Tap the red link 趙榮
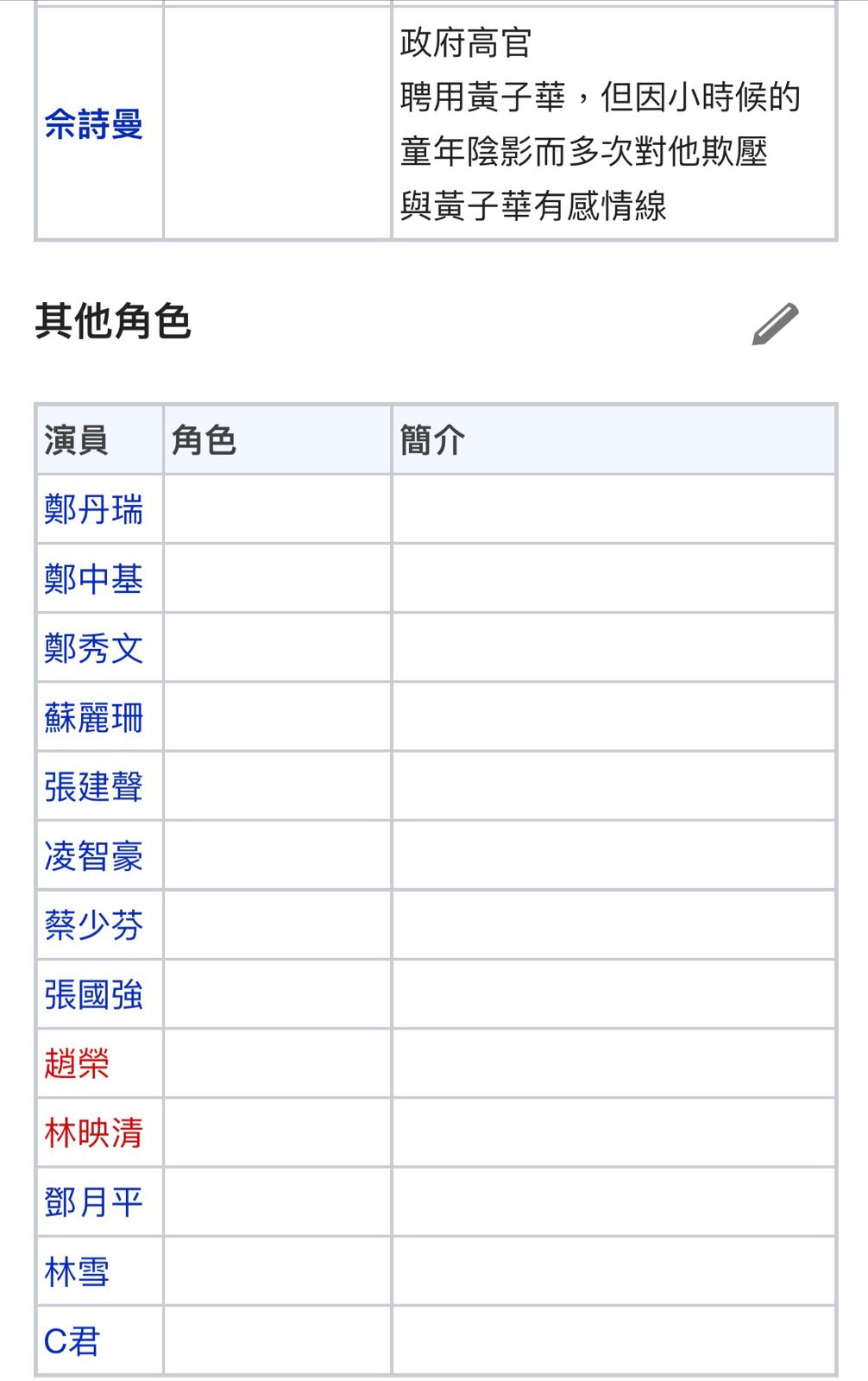This screenshot has width=868, height=1381. (x=77, y=1063)
